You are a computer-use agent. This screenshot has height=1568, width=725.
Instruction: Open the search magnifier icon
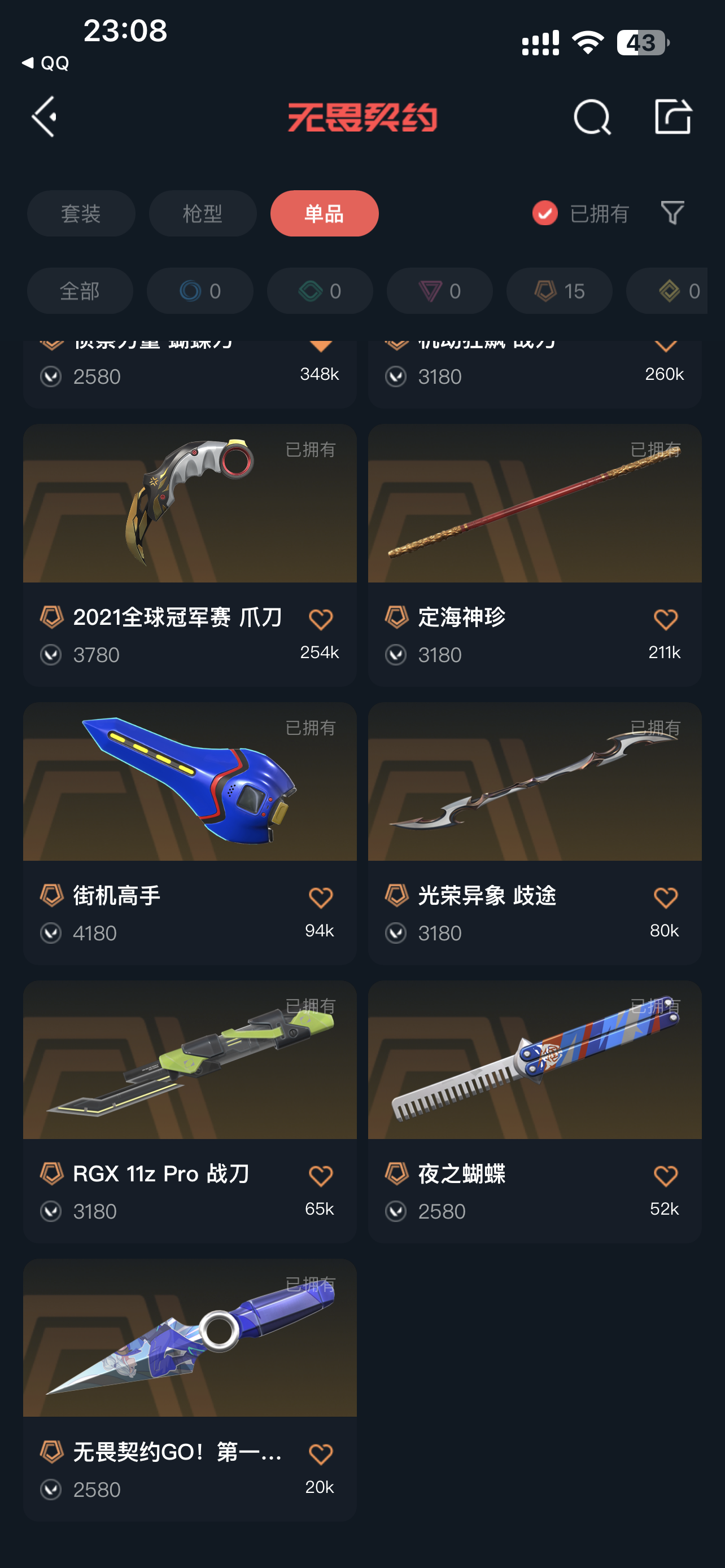(592, 116)
